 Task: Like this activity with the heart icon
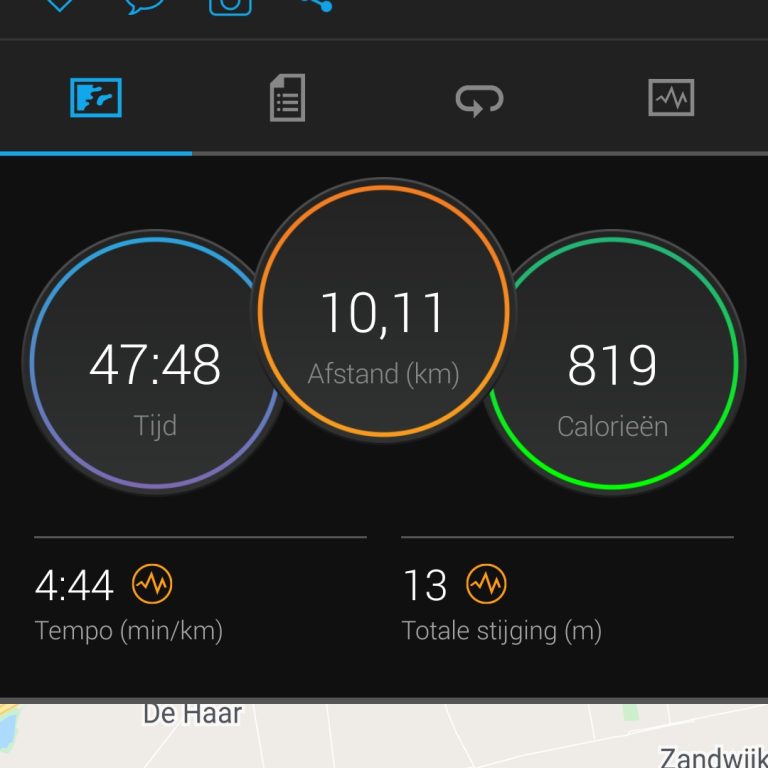[60, 4]
